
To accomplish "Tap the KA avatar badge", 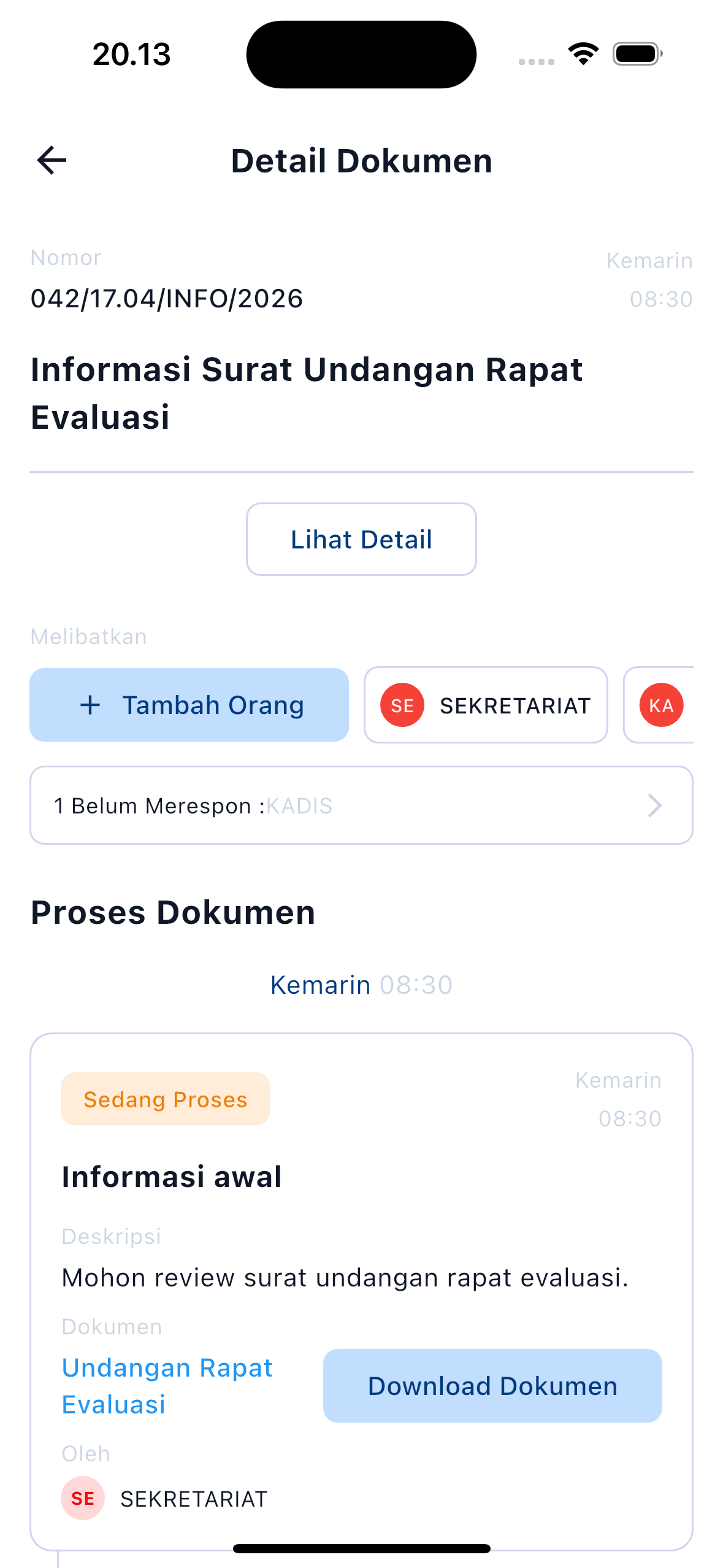I will [660, 704].
